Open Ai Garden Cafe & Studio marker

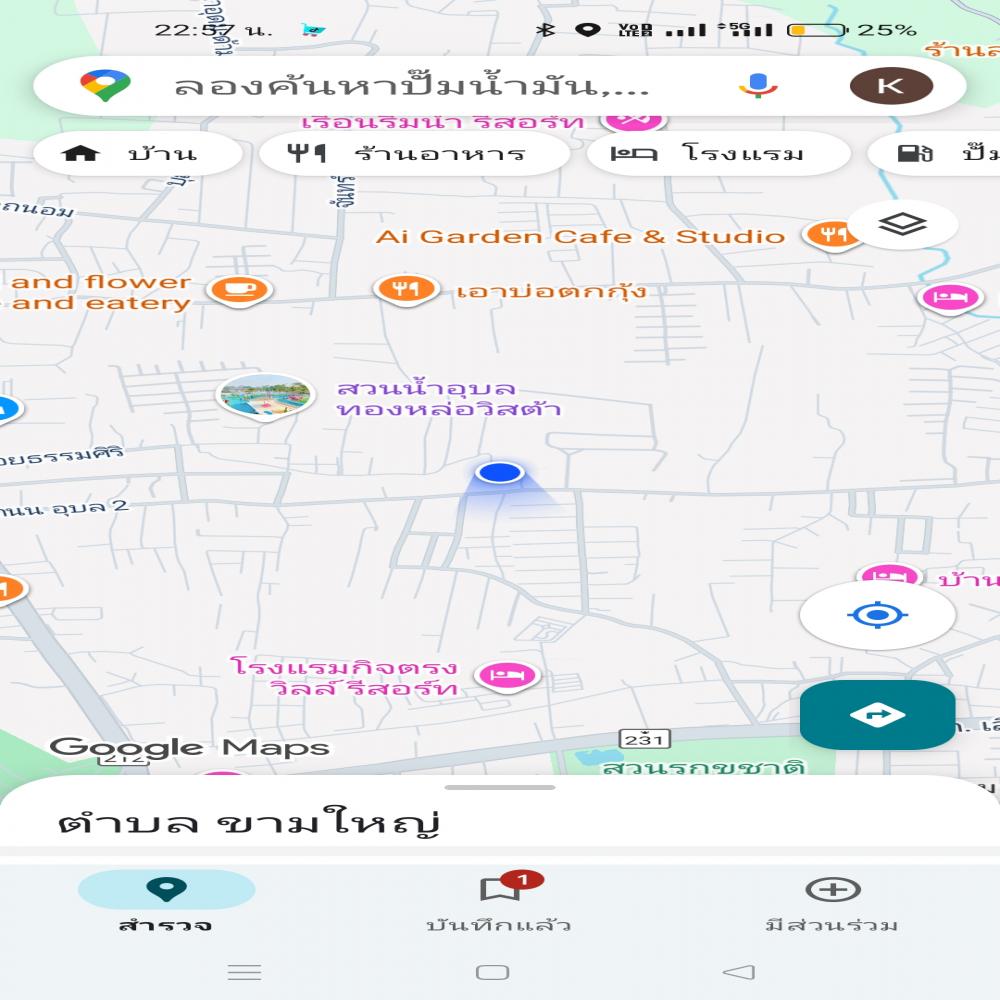coord(832,236)
